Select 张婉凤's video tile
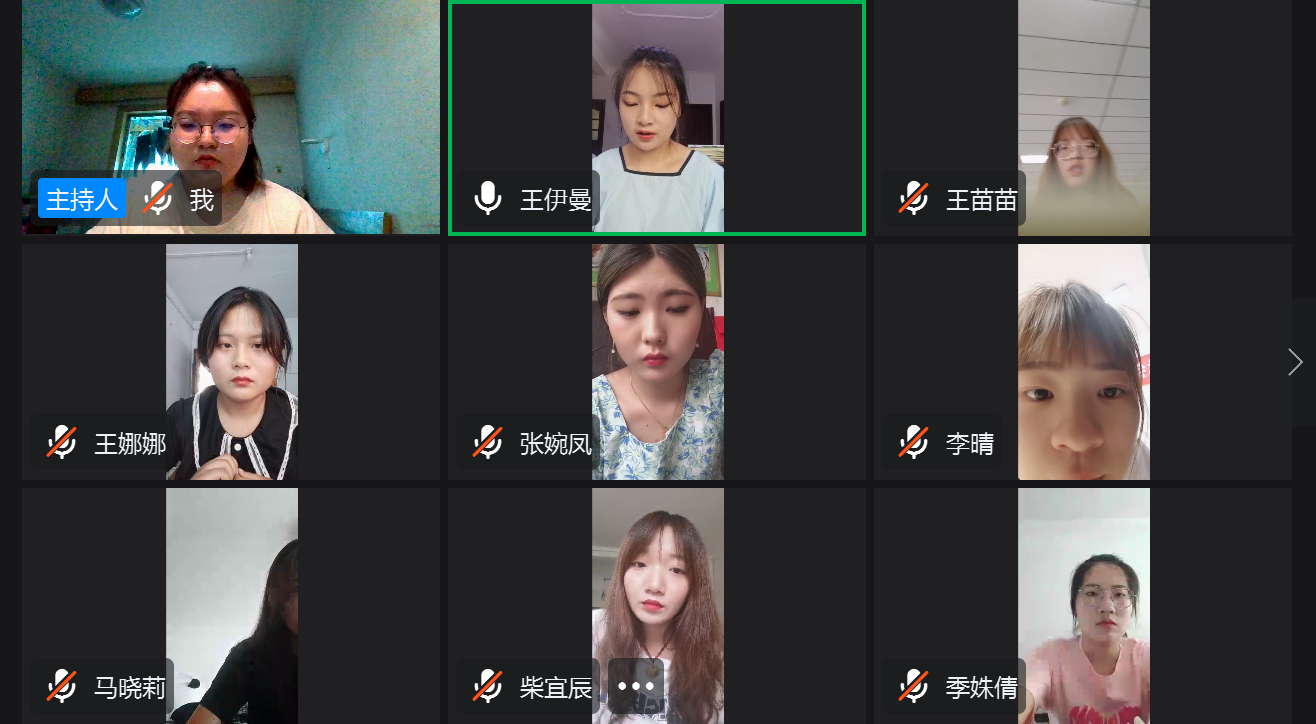Image resolution: width=1316 pixels, height=724 pixels. pos(657,362)
